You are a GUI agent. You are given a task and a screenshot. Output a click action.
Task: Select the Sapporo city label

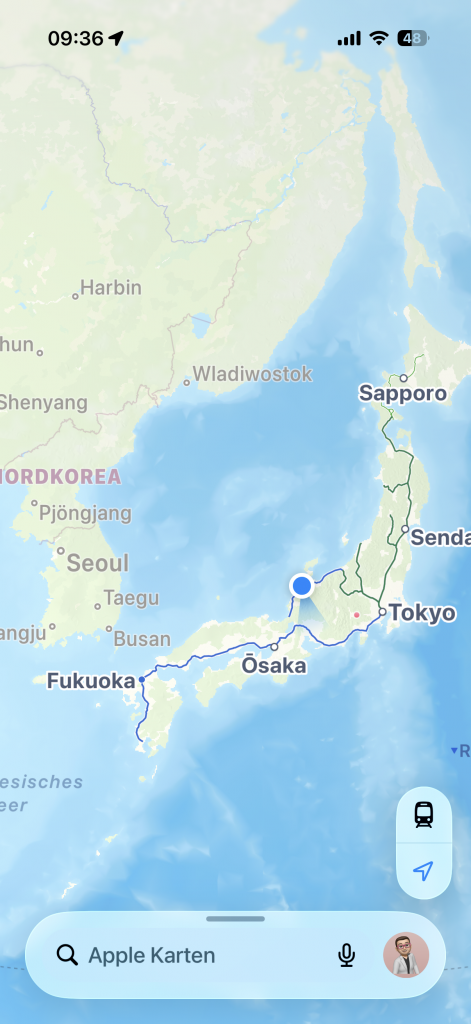point(403,393)
